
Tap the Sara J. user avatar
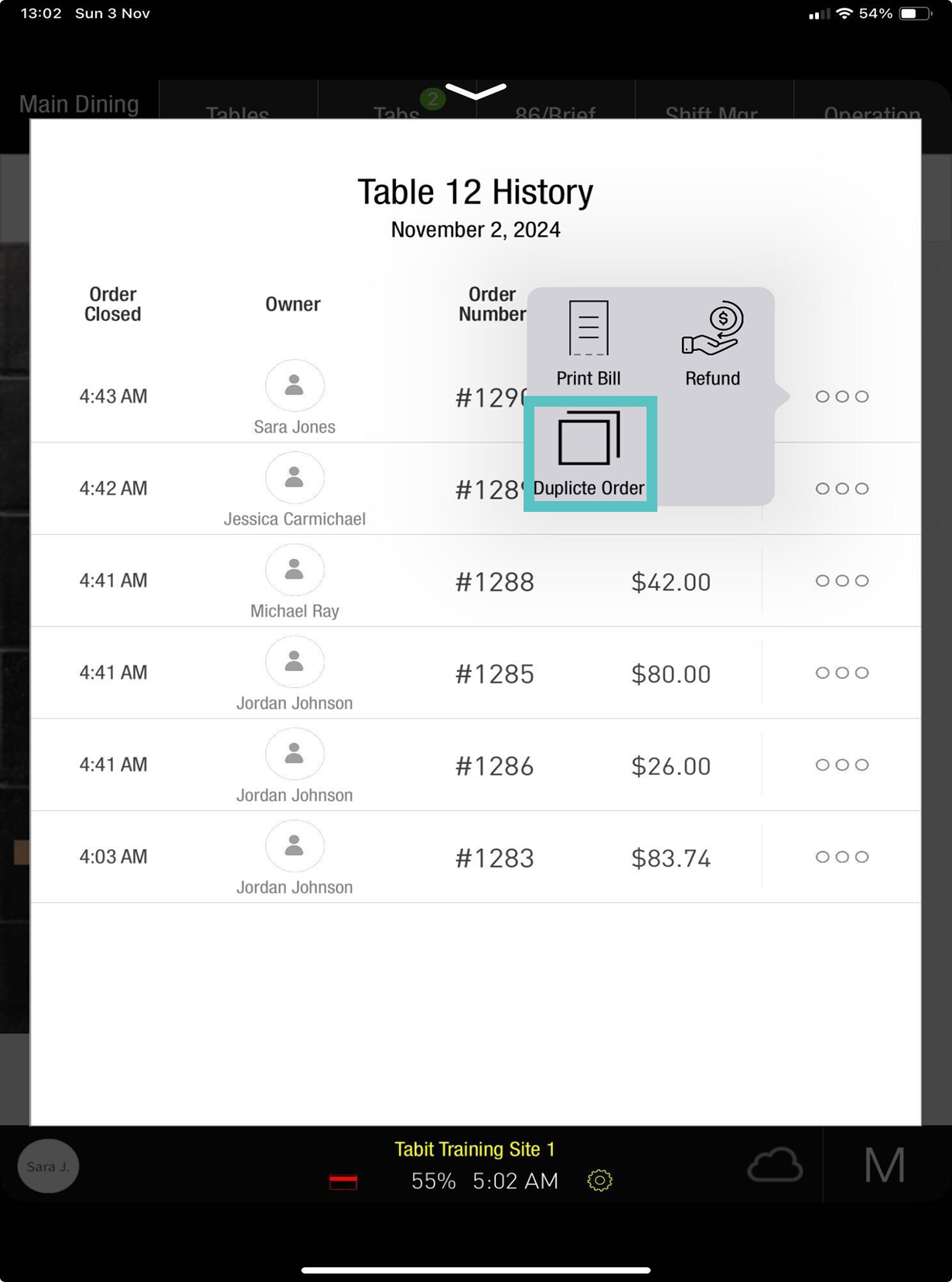(48, 1166)
